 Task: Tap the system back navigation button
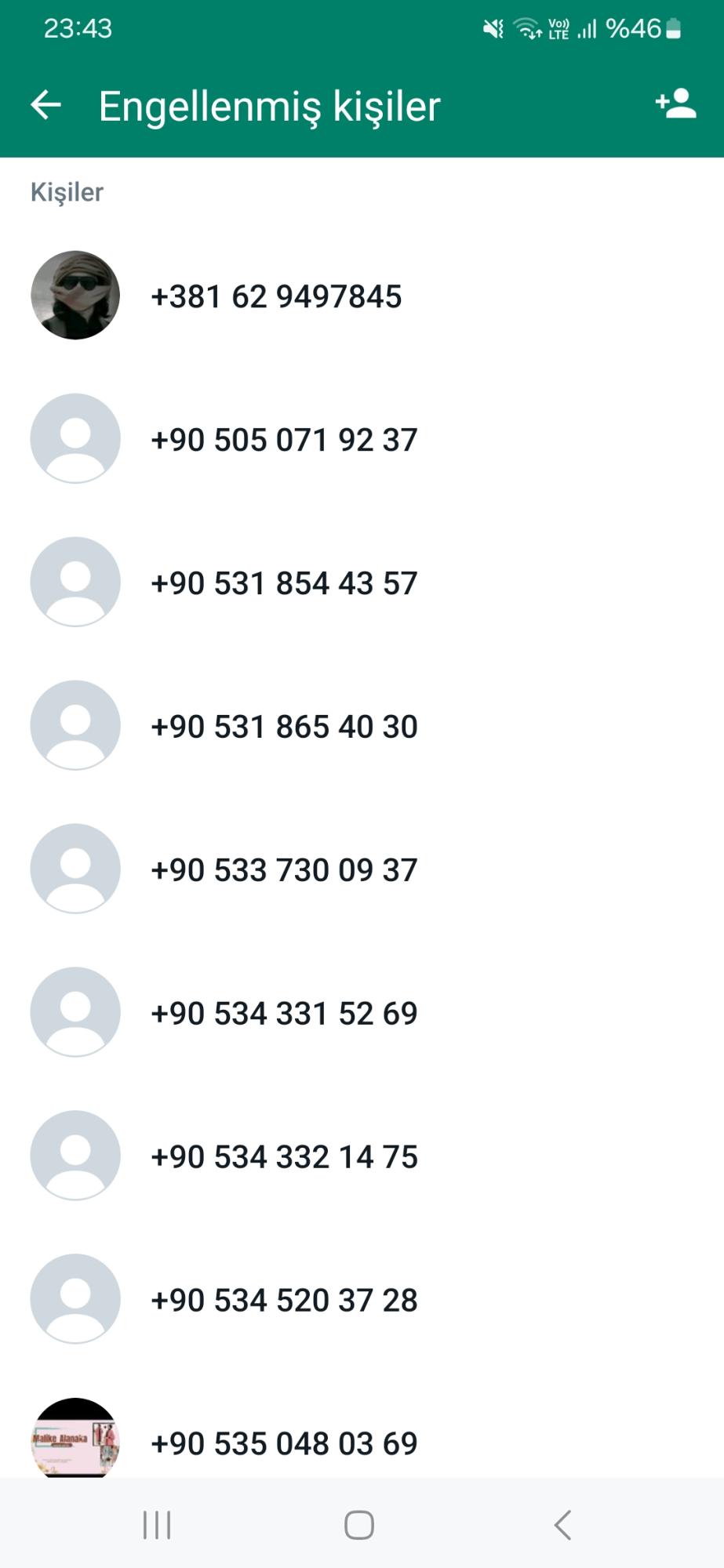click(563, 1526)
